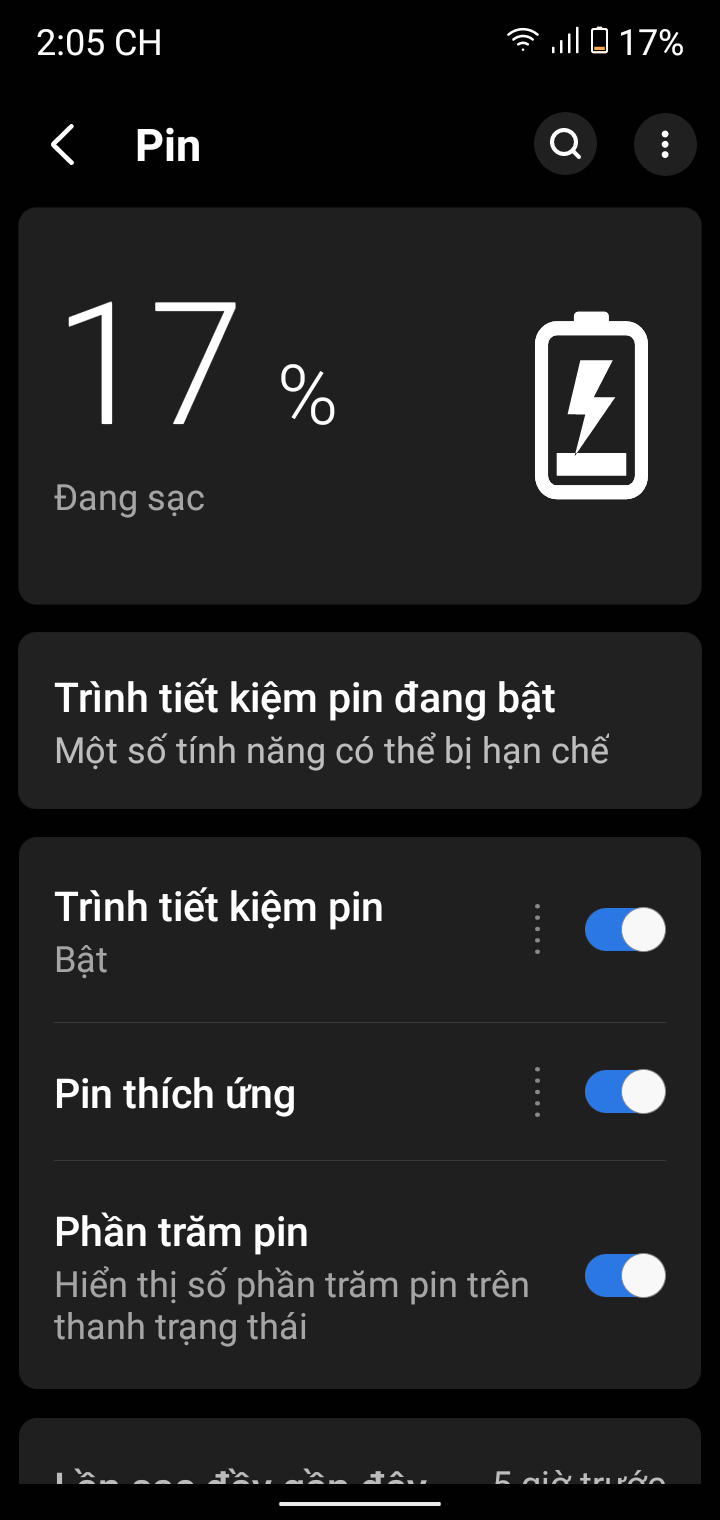Turn off the Trình tiết kiệm pin switch
The height and width of the screenshot is (1520, 720).
(625, 930)
